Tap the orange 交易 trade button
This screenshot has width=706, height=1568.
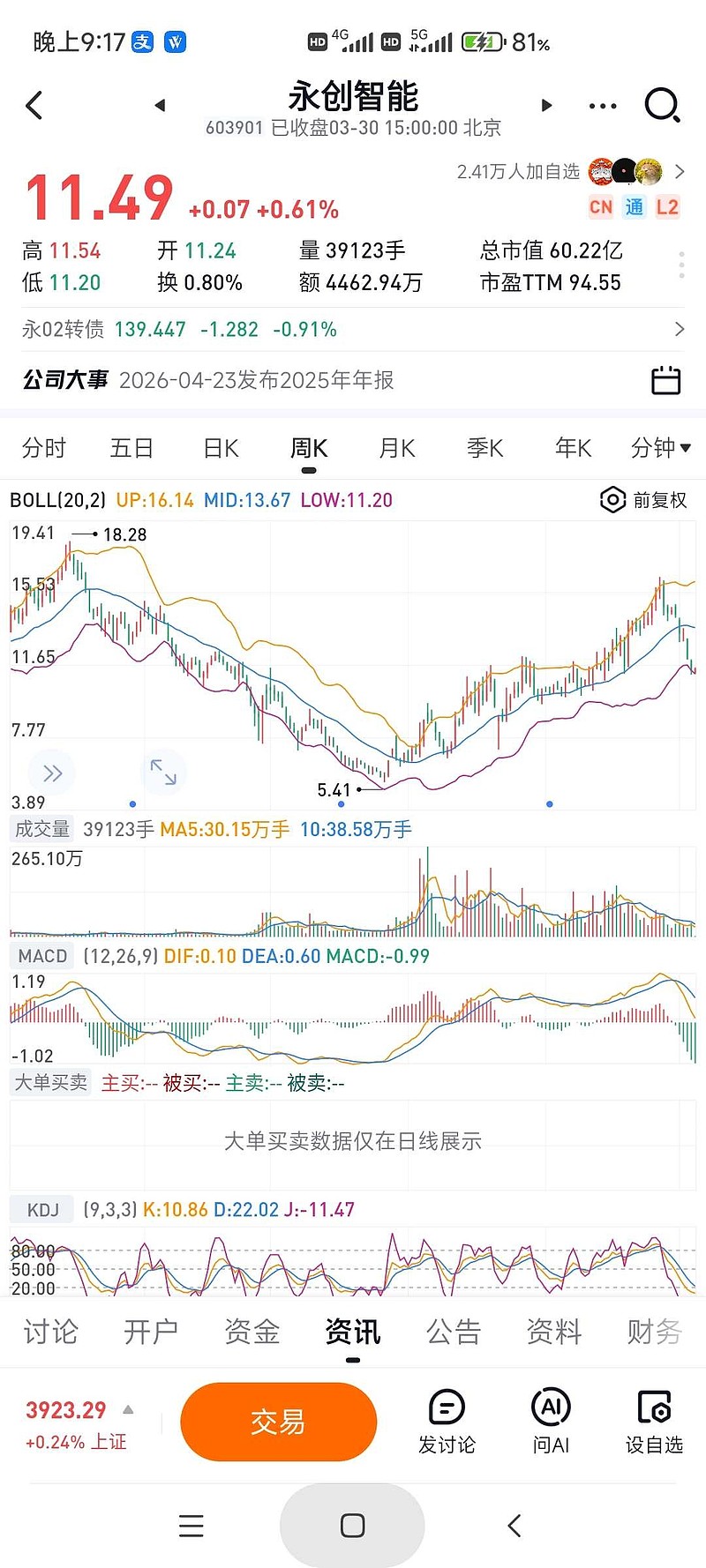pos(278,1421)
